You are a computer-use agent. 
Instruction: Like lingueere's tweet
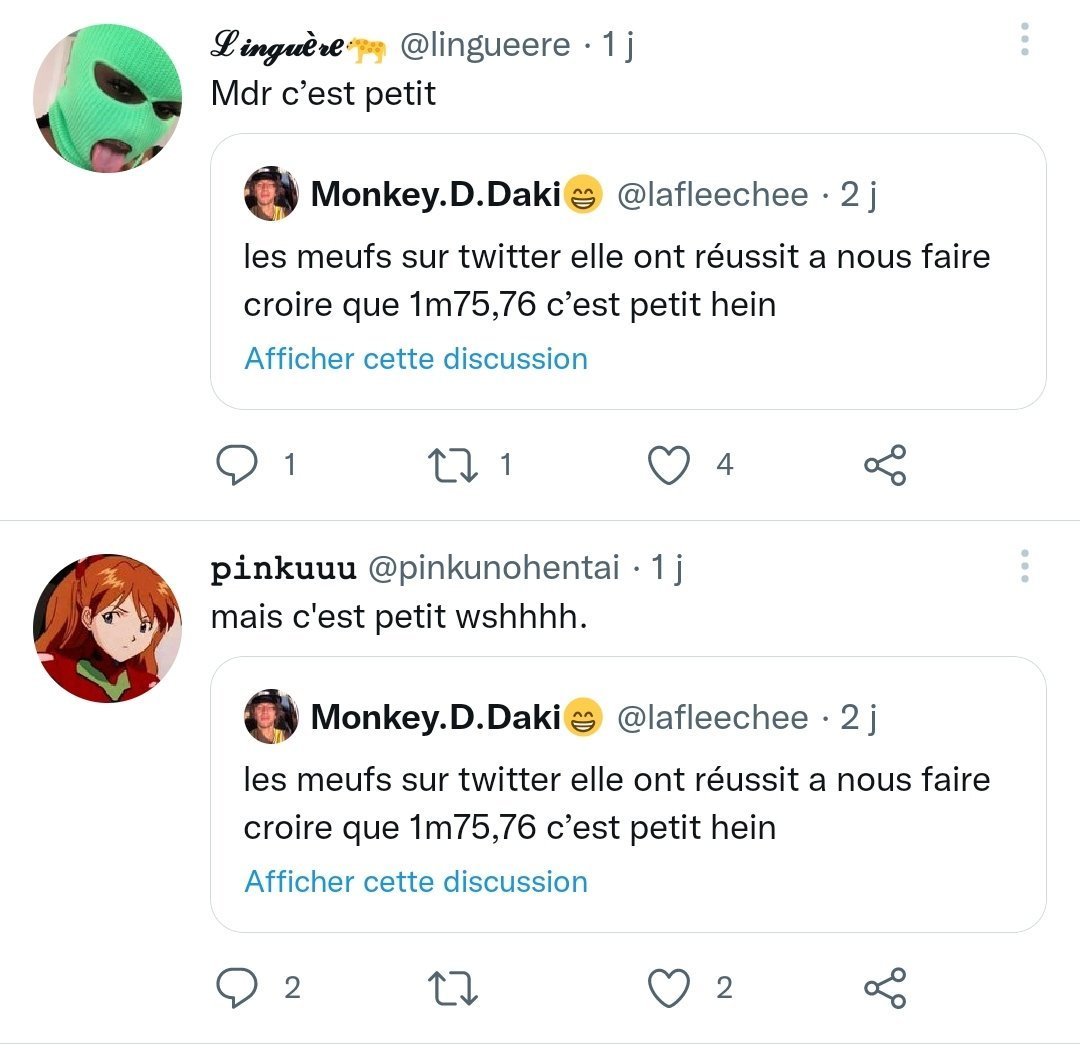[x=669, y=465]
